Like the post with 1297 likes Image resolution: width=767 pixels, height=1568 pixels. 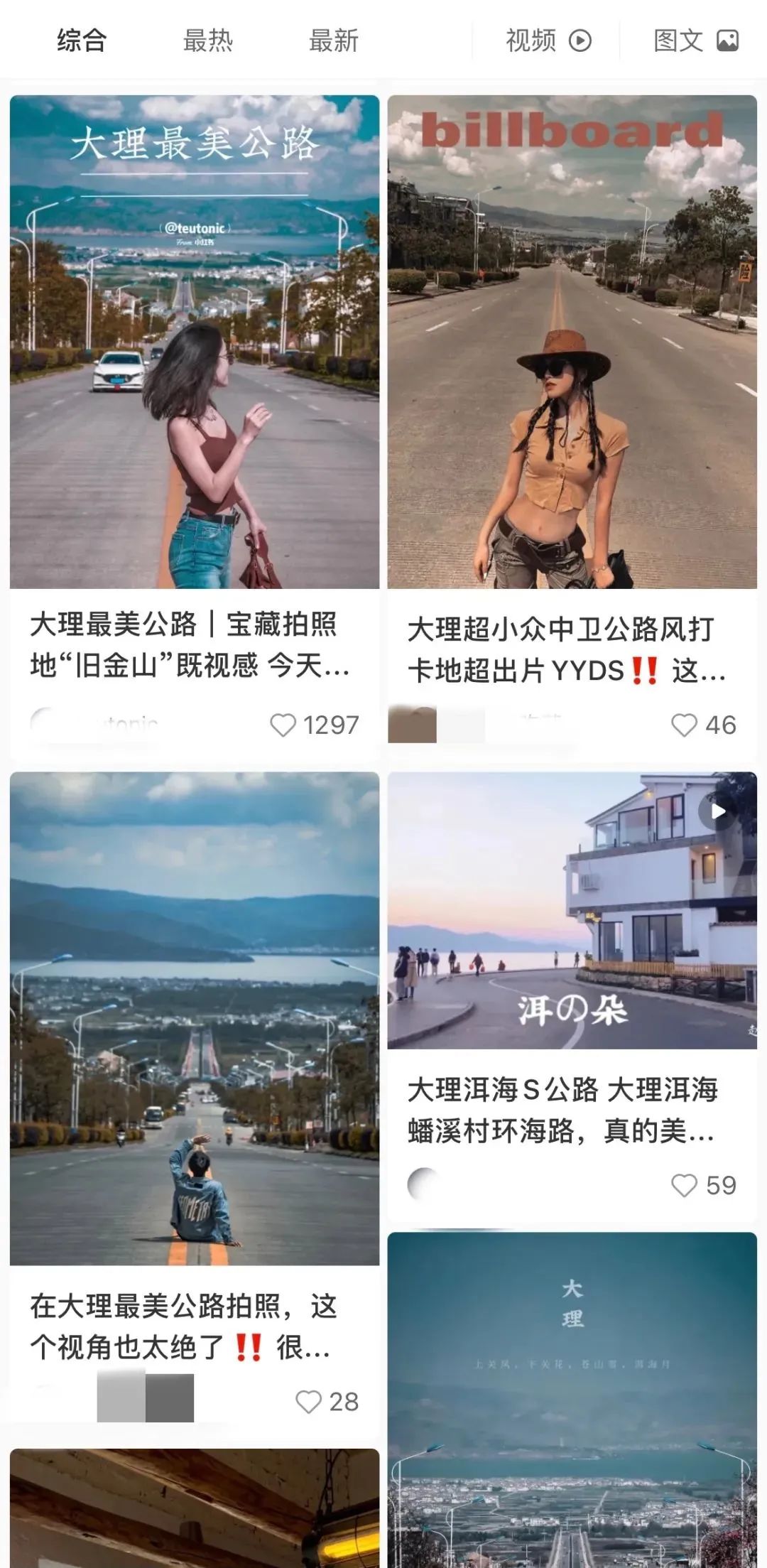click(283, 725)
